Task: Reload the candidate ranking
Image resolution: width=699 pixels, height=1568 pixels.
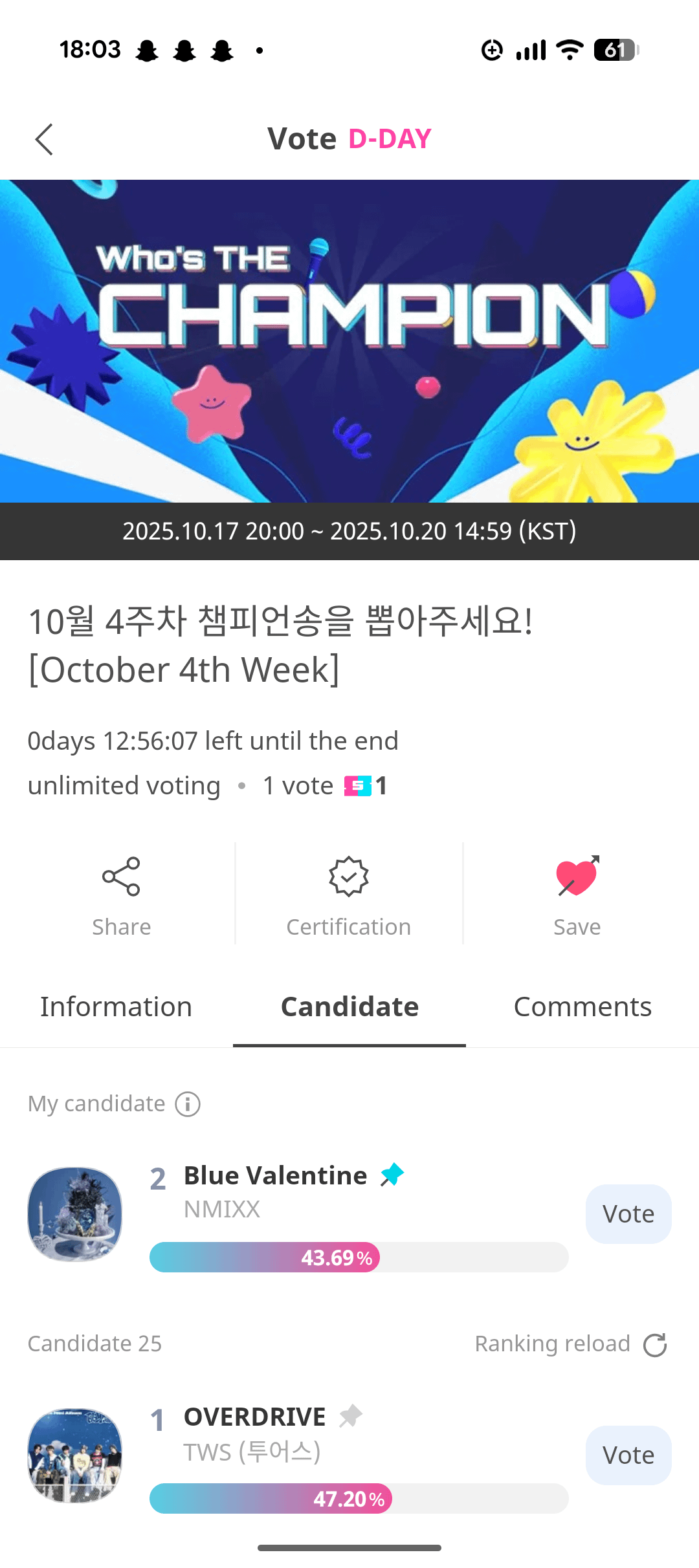Action: coord(654,1345)
